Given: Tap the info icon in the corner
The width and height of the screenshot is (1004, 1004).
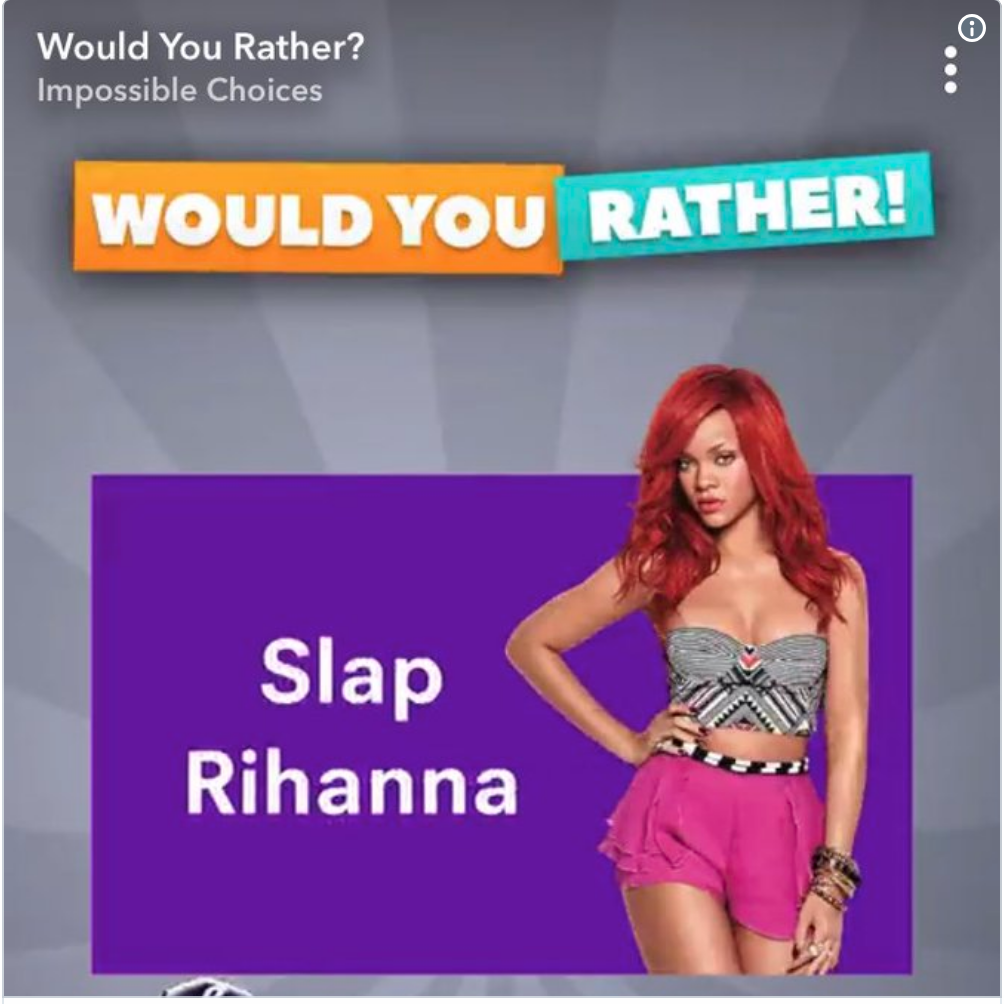Looking at the screenshot, I should (972, 28).
